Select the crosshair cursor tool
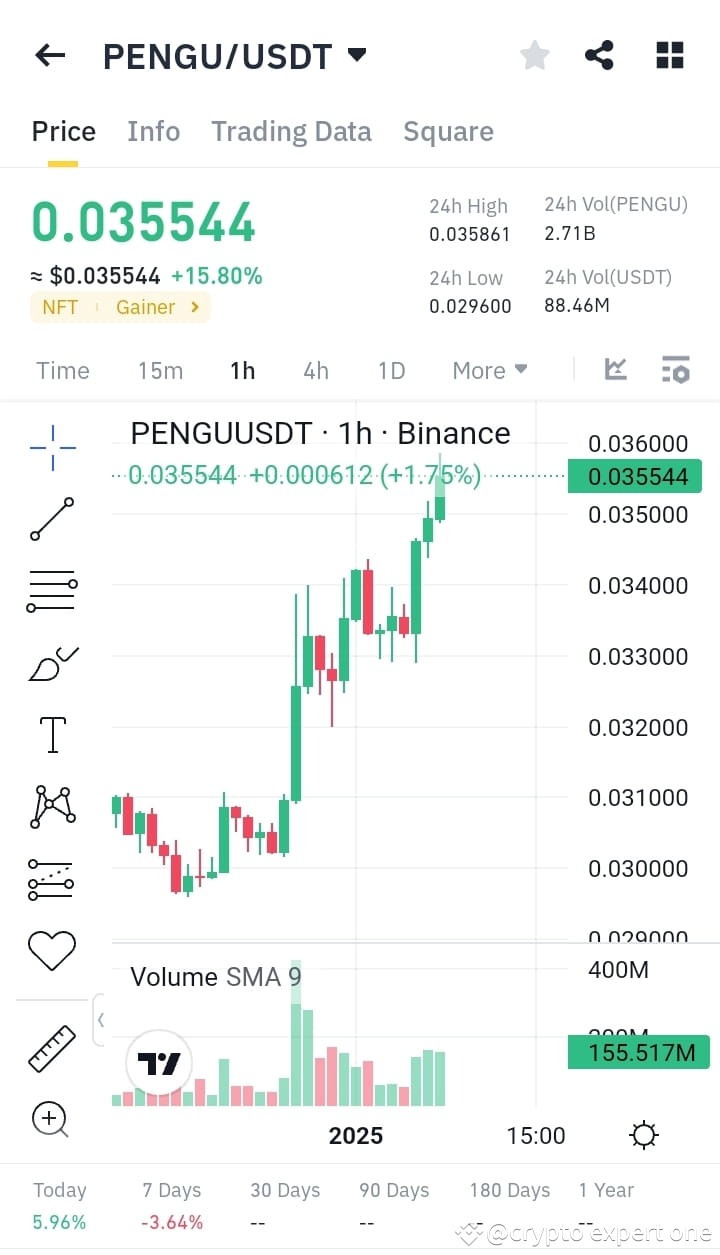Viewport: 720px width, 1255px height. click(x=51, y=448)
